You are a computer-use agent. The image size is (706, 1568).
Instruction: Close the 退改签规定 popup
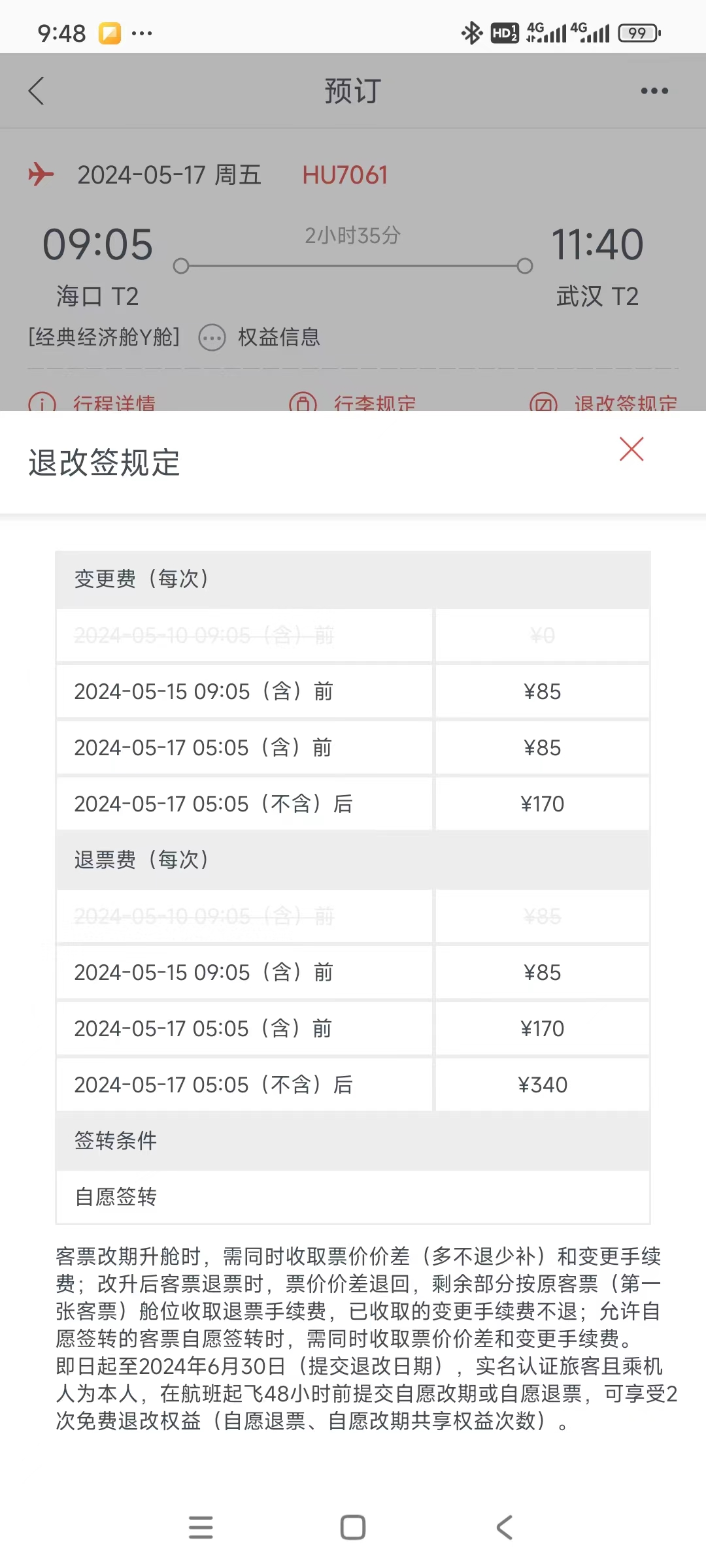631,449
